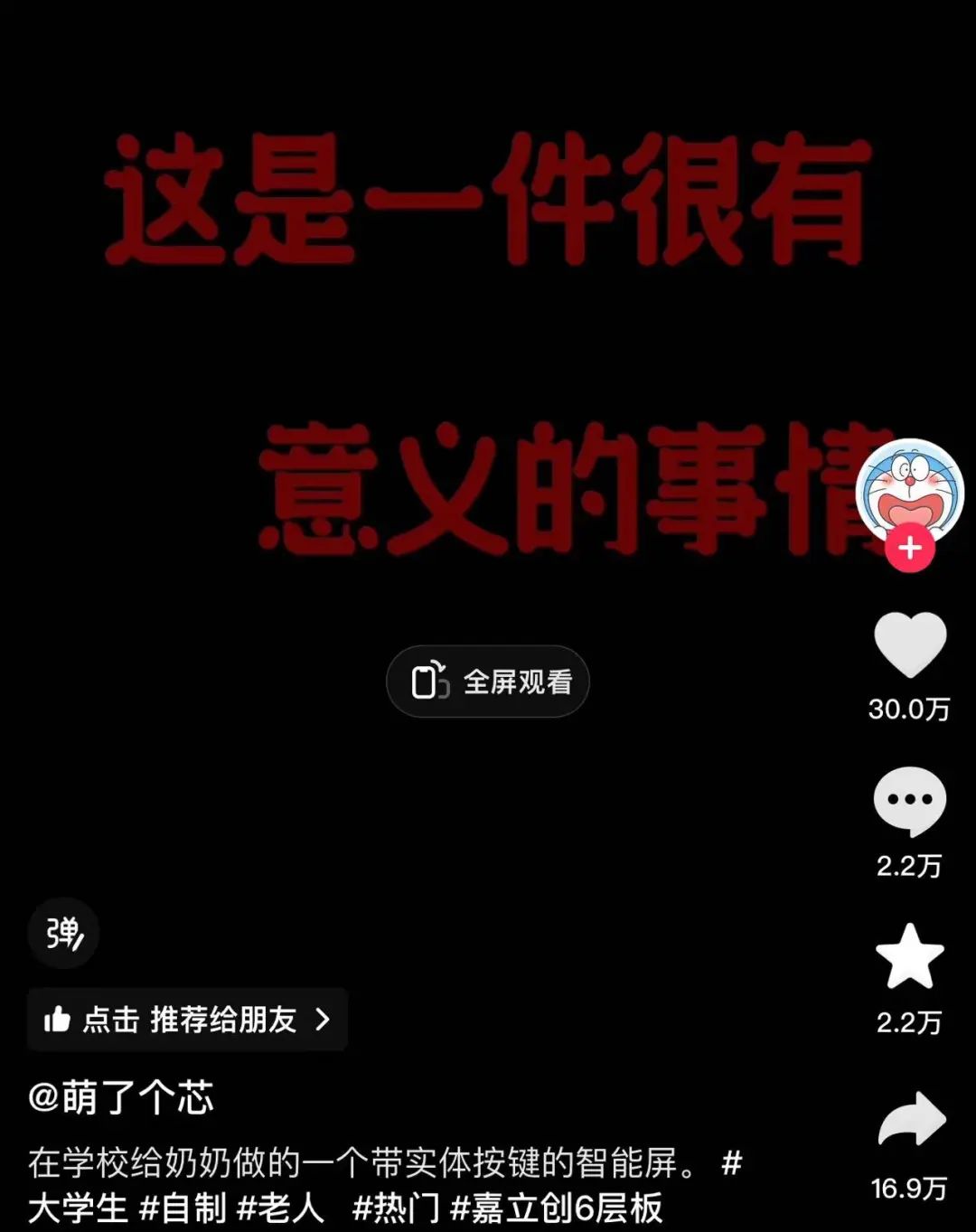Open the #嘉立创6层板 hashtag

[x=557, y=1208]
